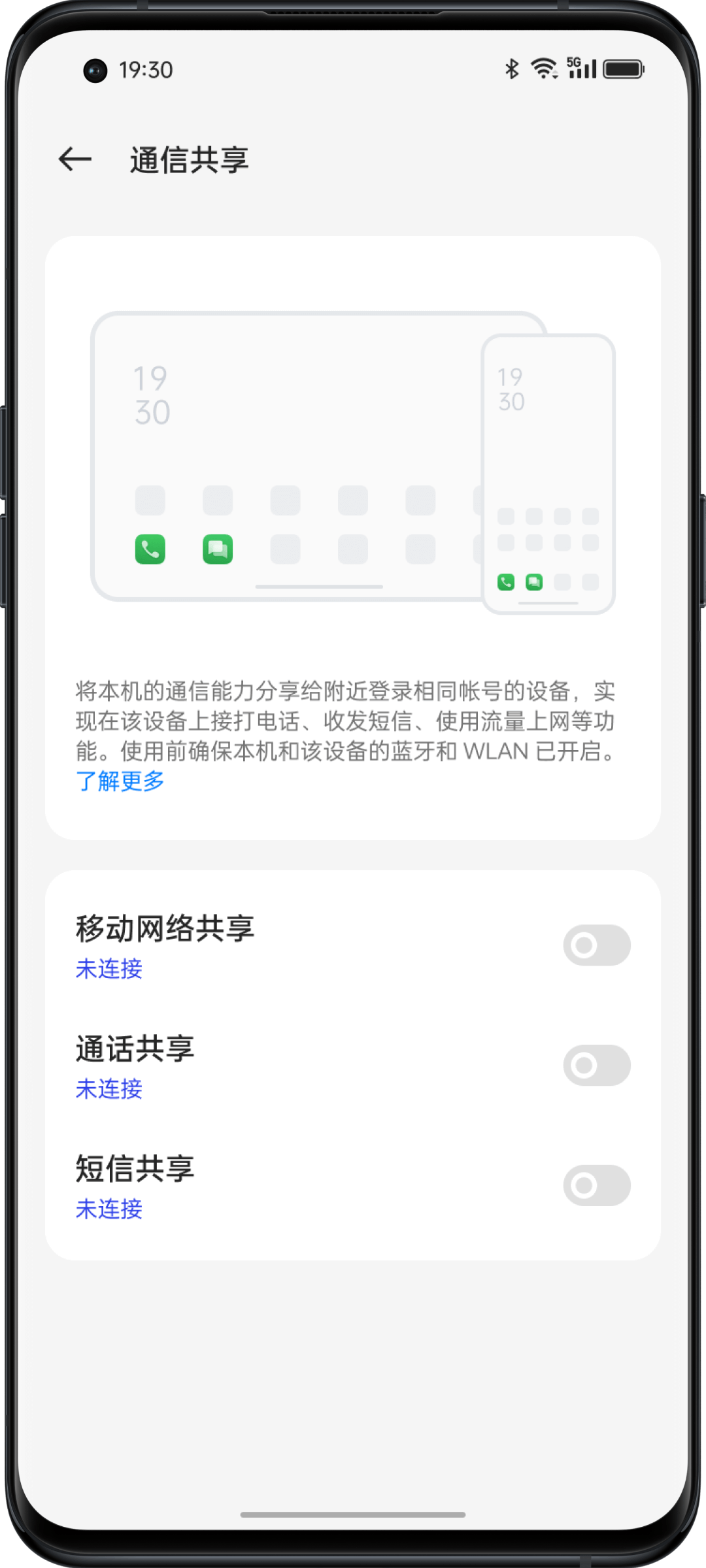Enable the 短信共享 switch

(x=596, y=1184)
